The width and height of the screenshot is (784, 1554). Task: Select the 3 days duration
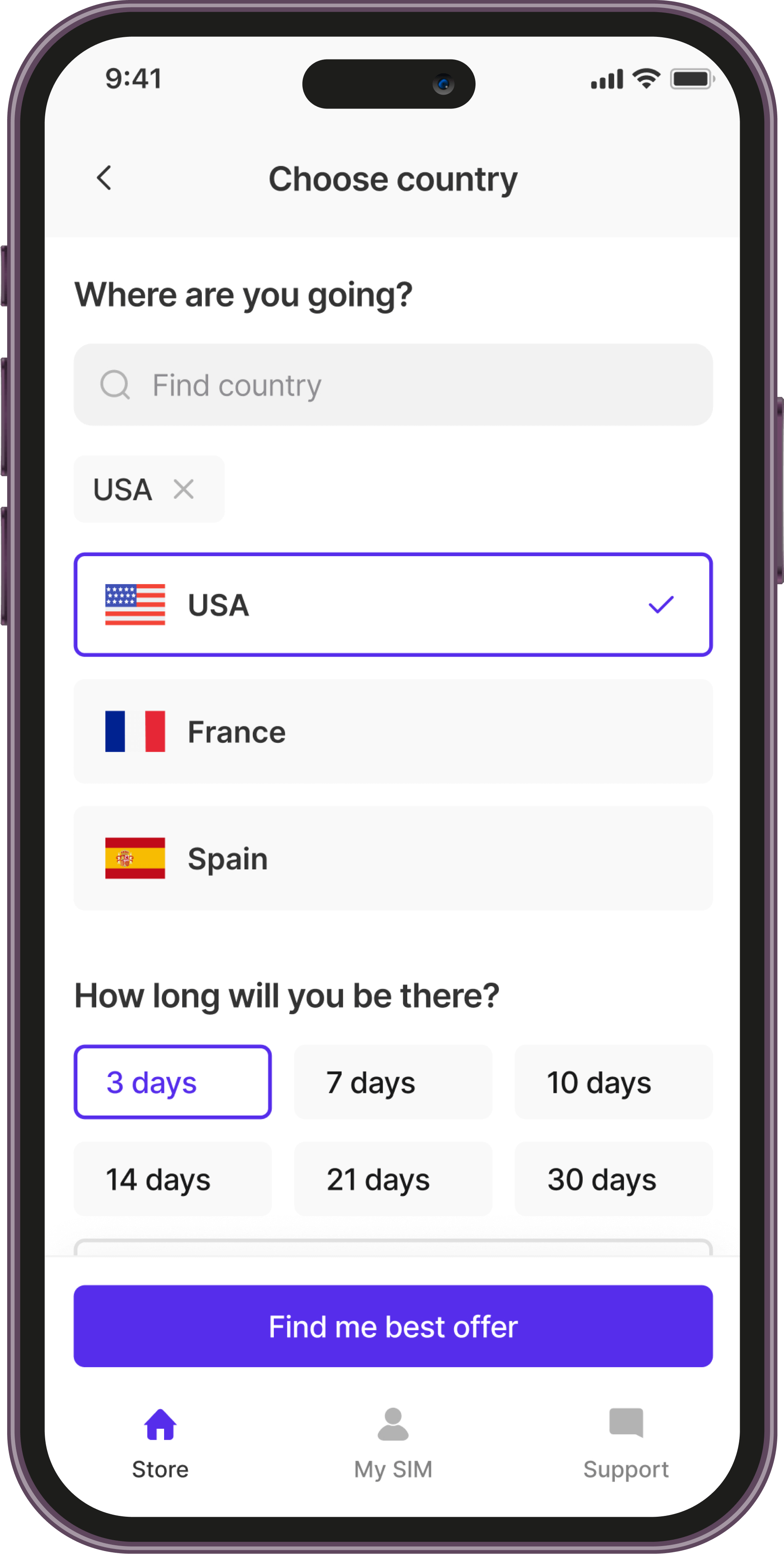[x=172, y=1082]
